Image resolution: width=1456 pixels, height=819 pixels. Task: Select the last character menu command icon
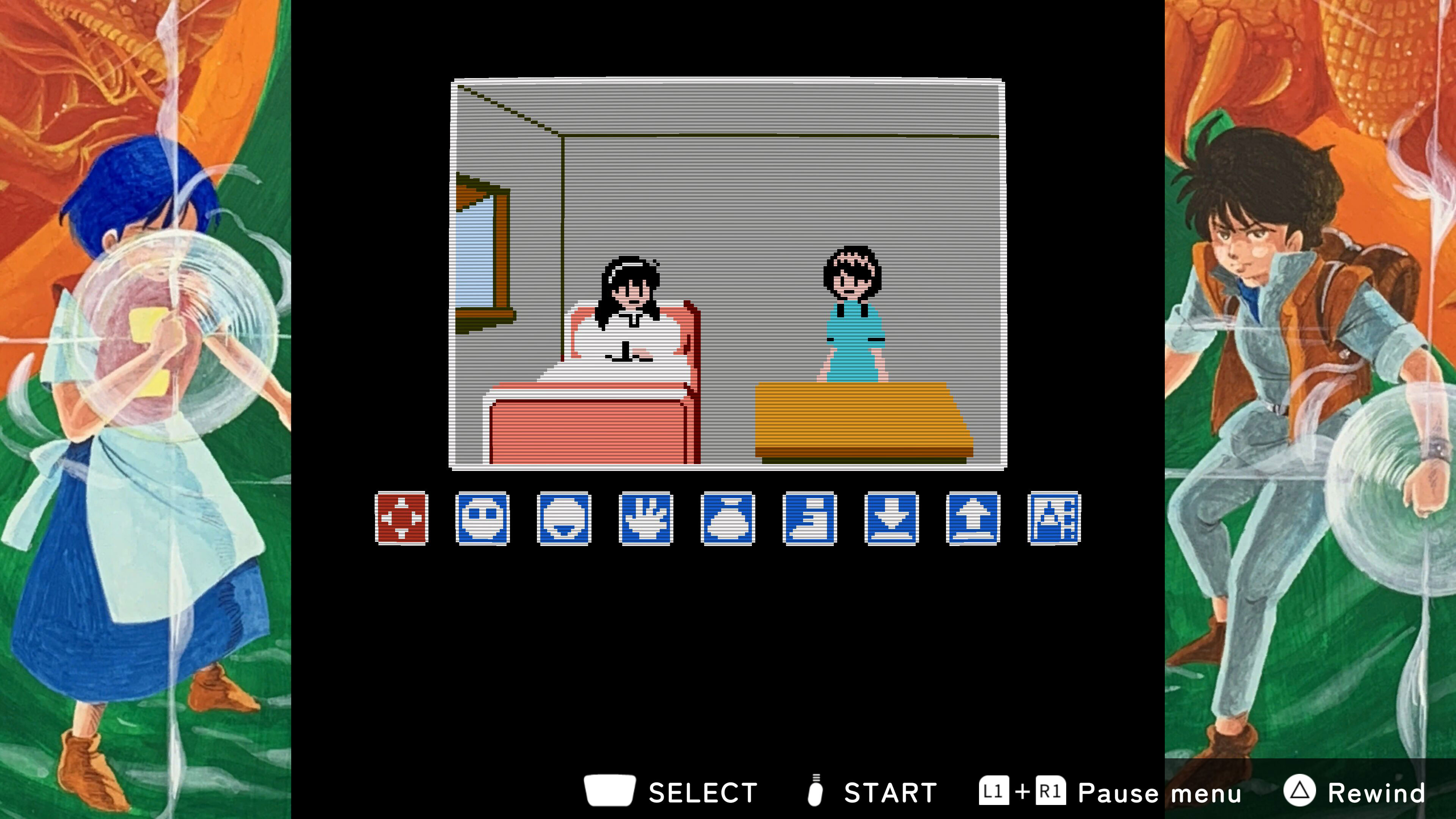pyautogui.click(x=1054, y=518)
